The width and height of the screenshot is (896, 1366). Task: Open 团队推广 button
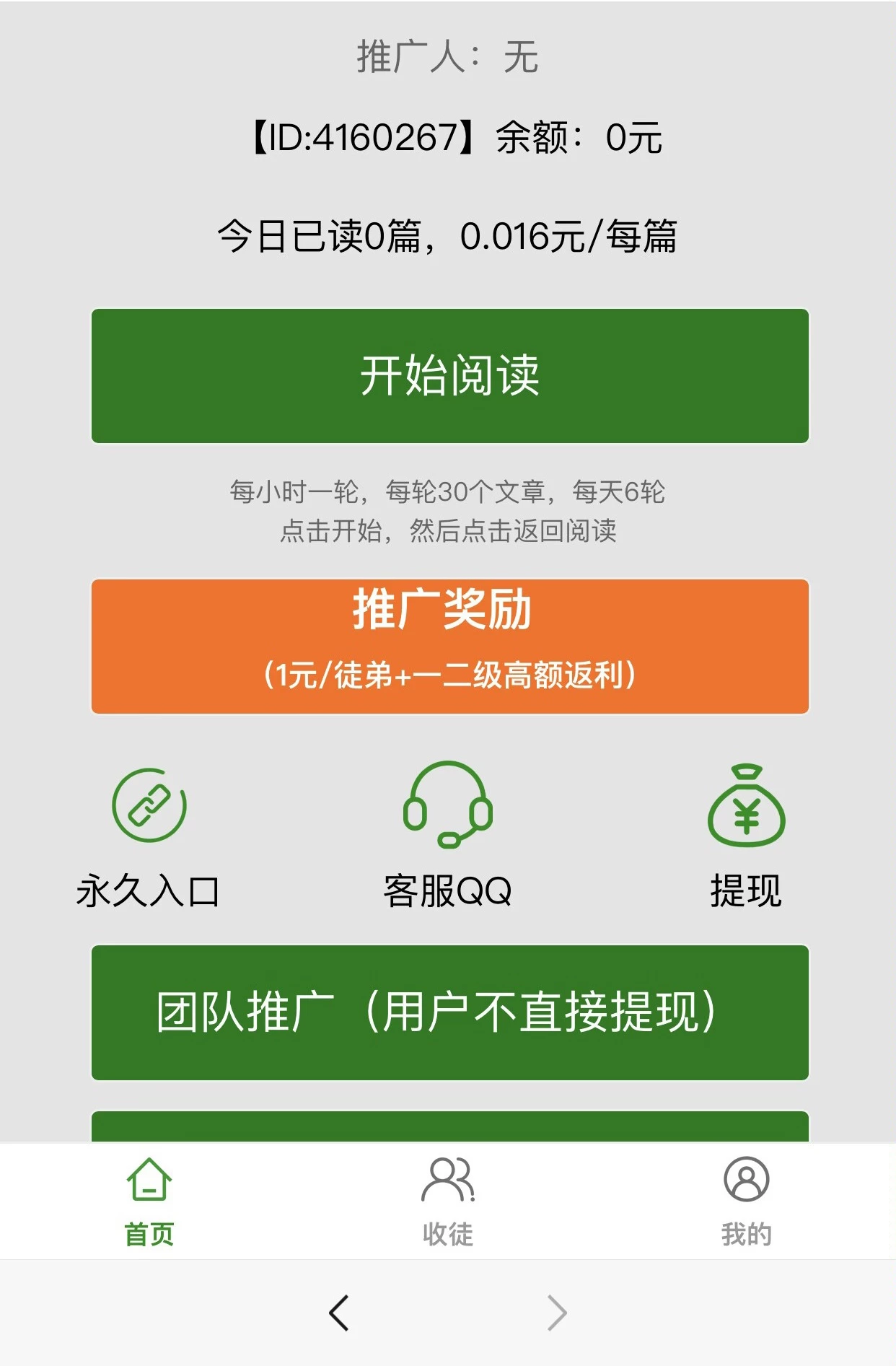449,1012
